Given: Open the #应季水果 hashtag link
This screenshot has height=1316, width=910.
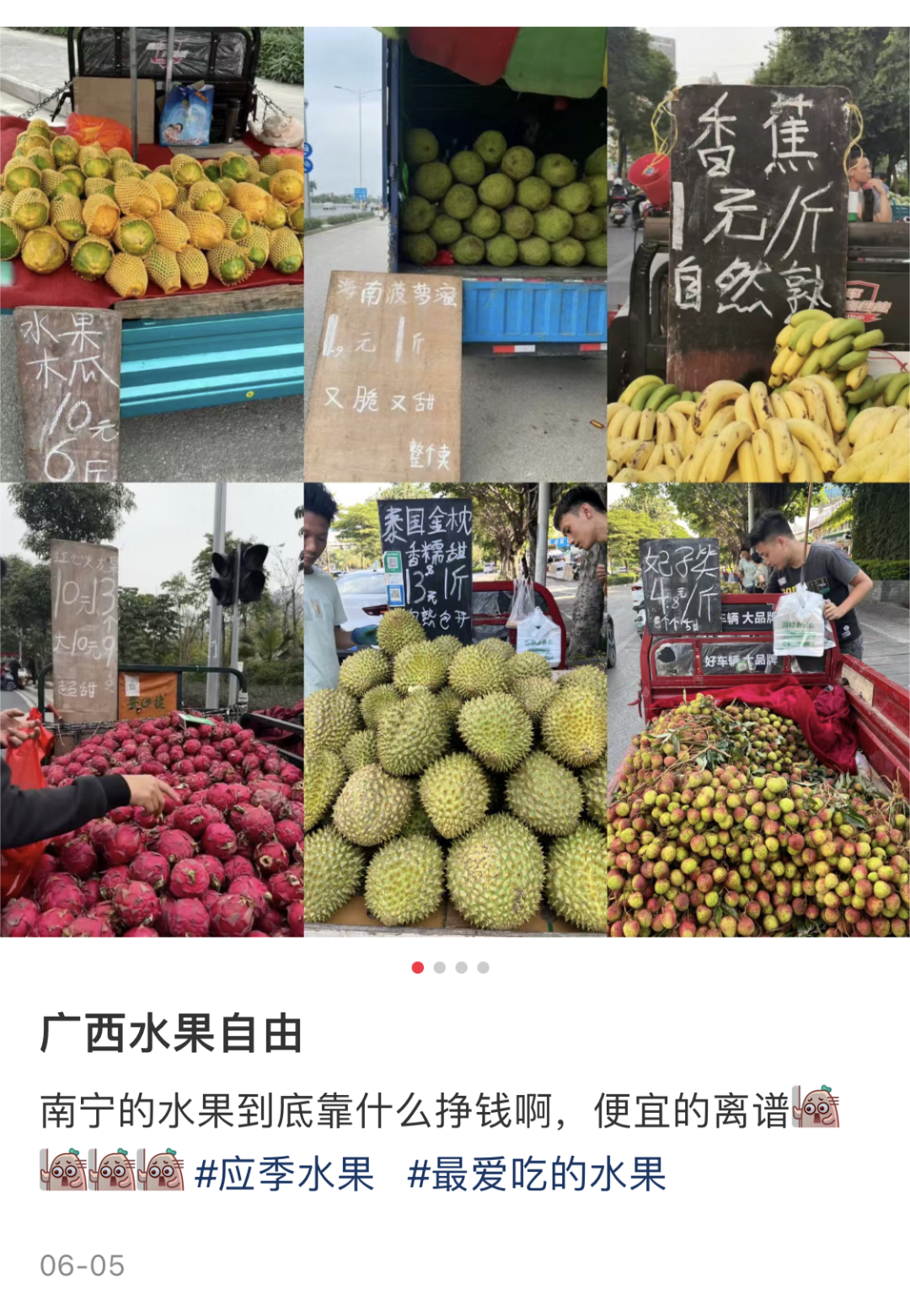Looking at the screenshot, I should tap(284, 1174).
